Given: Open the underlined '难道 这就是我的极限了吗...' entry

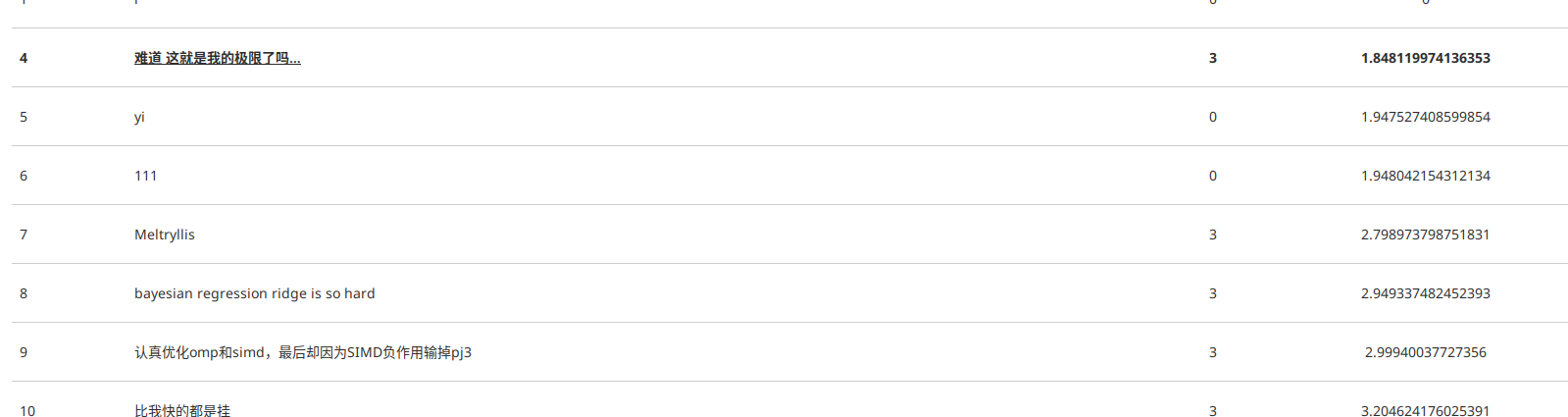Looking at the screenshot, I should click(217, 58).
